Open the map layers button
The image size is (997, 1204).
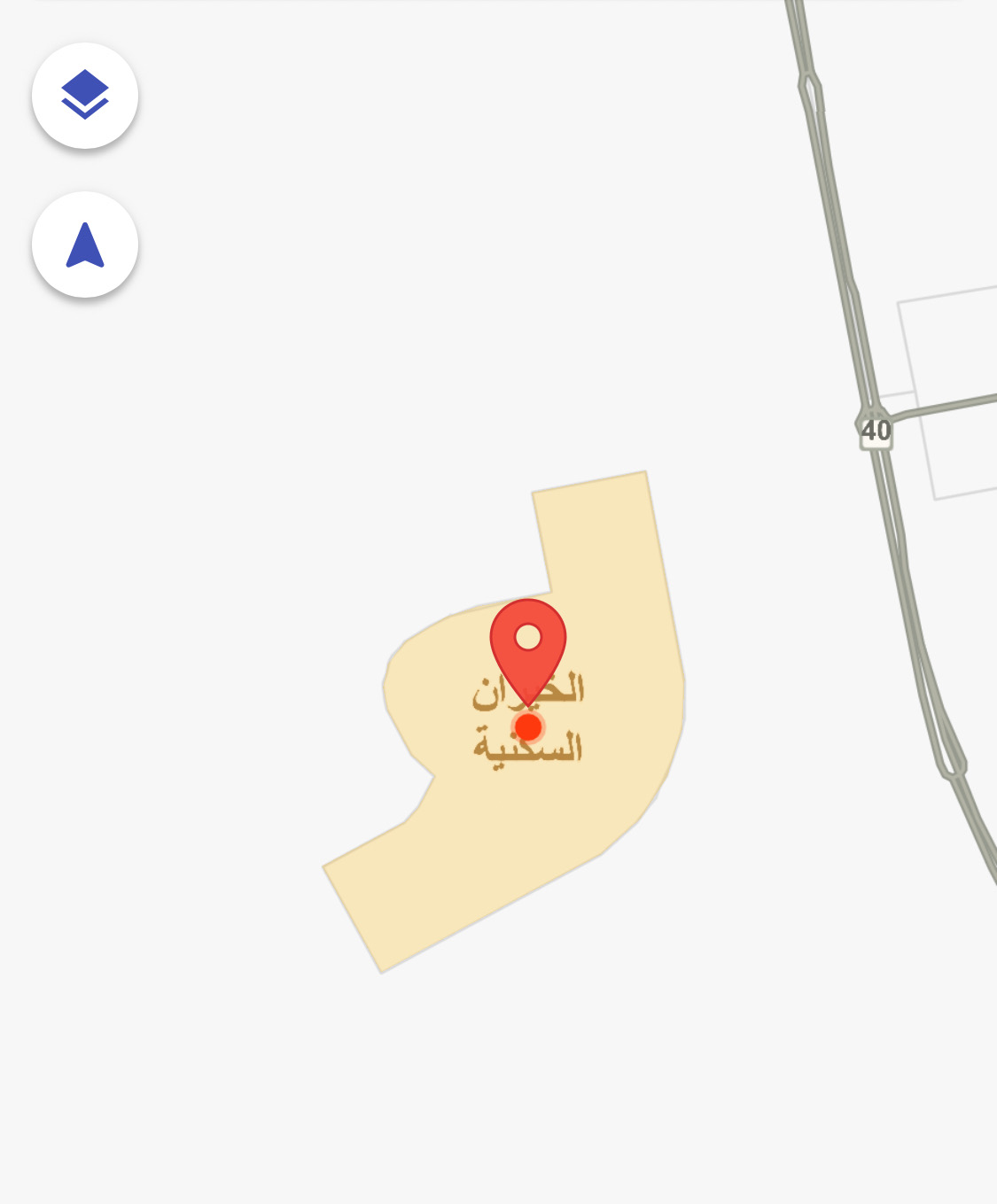click(x=85, y=96)
